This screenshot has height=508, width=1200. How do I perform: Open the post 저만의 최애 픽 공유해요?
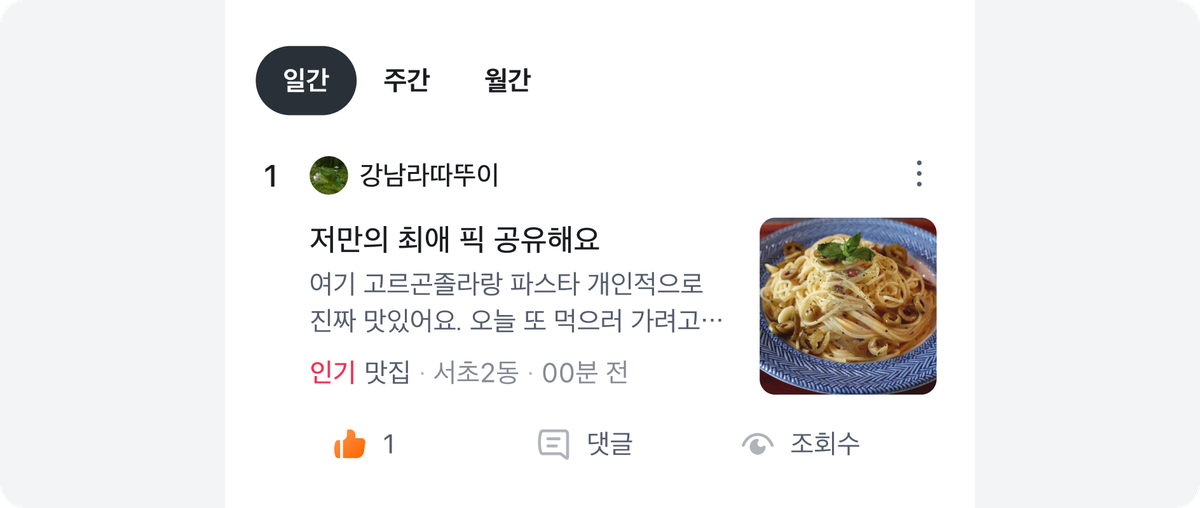pos(455,240)
